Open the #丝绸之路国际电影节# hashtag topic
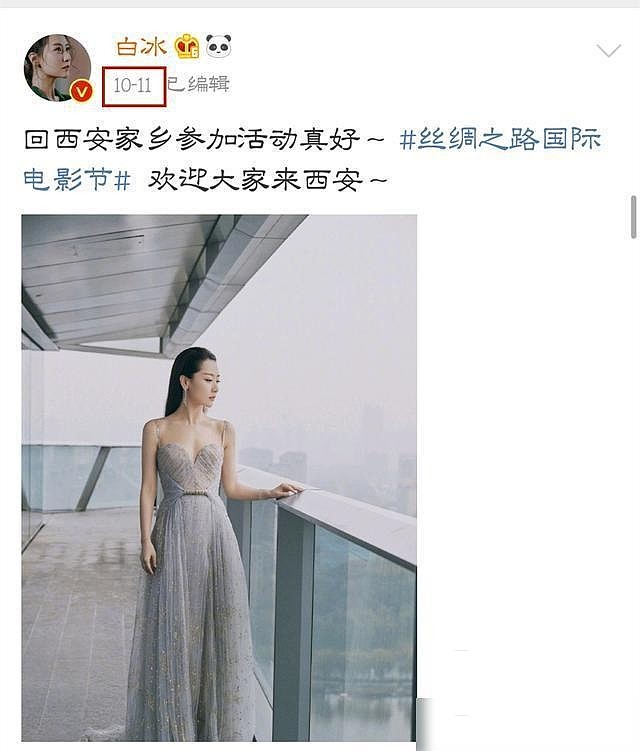Image resolution: width=640 pixels, height=751 pixels. (500, 140)
